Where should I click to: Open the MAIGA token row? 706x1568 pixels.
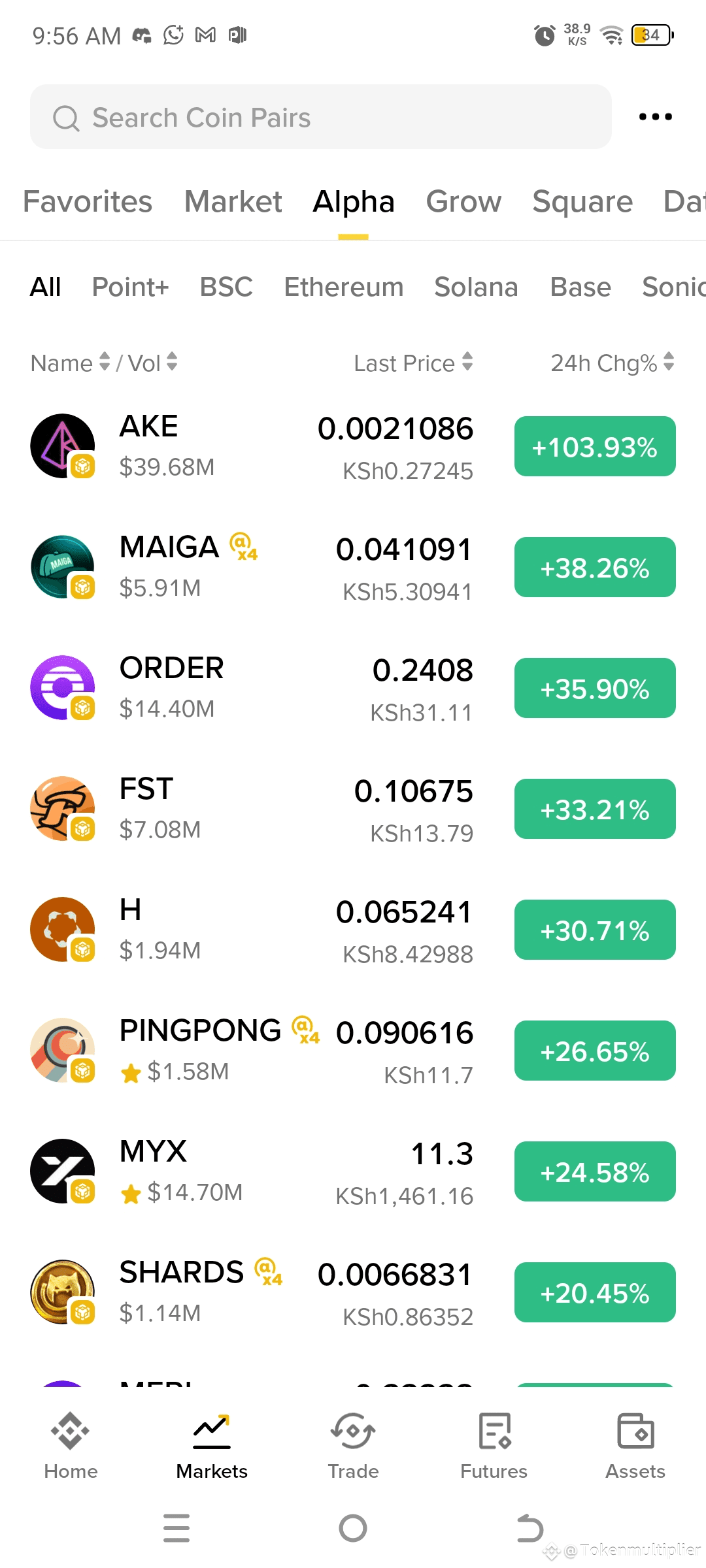tap(353, 568)
